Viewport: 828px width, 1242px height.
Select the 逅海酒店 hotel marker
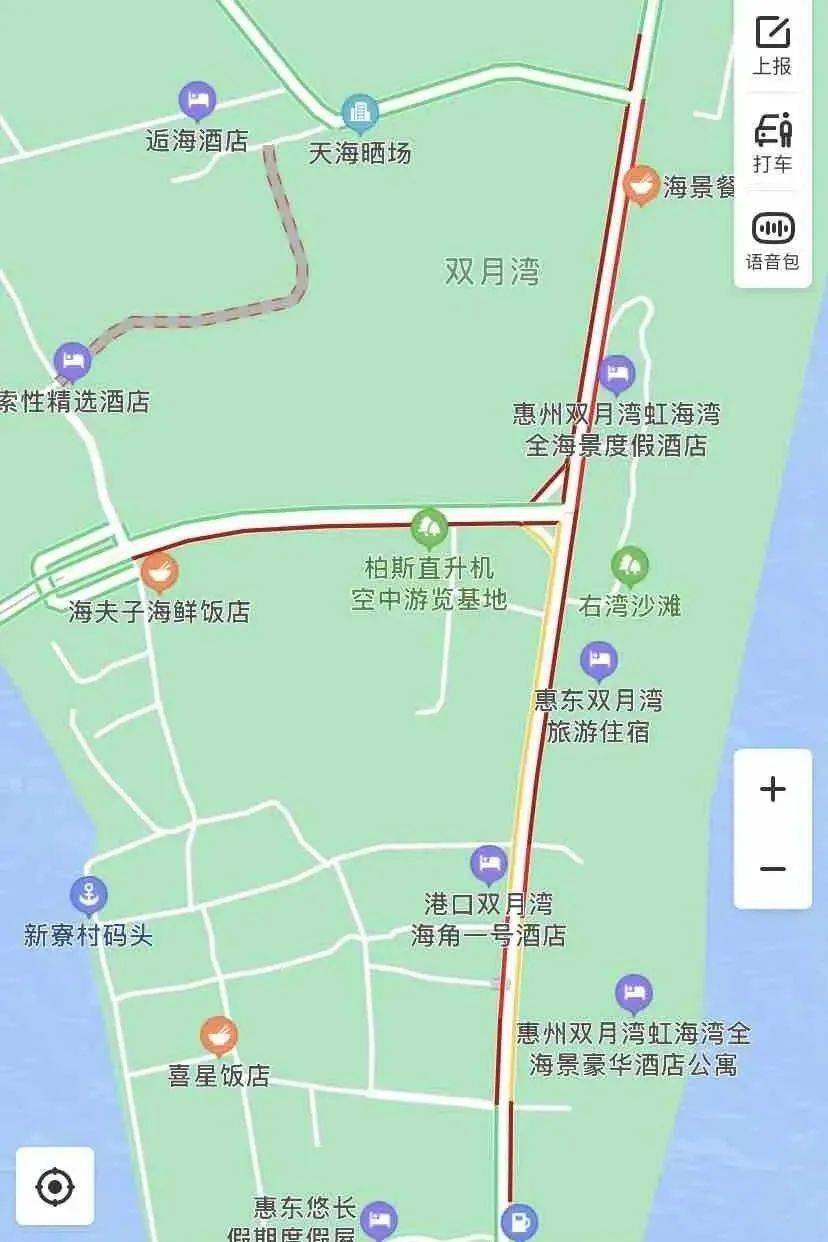(196, 98)
